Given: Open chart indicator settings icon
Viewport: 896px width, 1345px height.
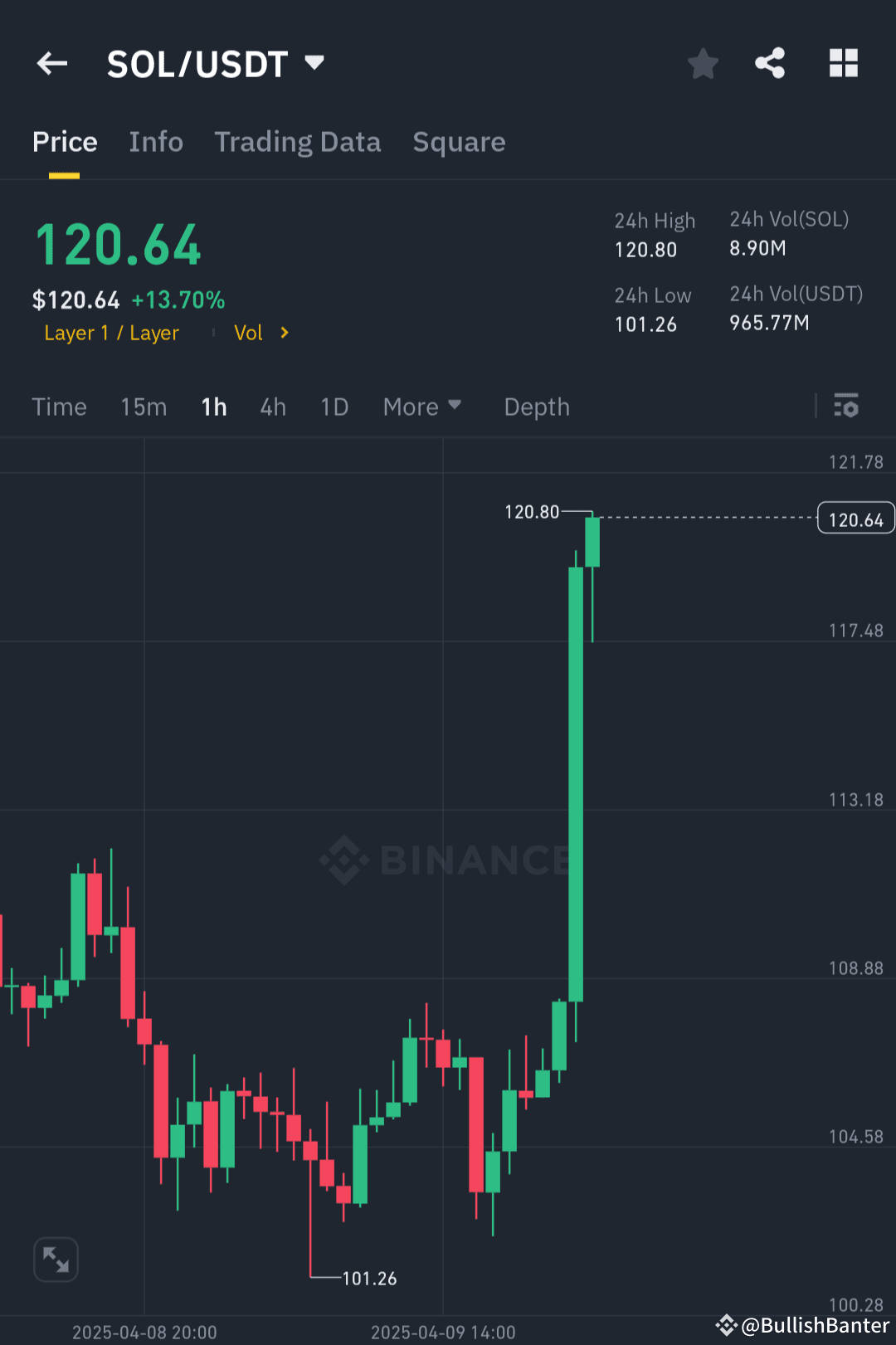Looking at the screenshot, I should [847, 407].
